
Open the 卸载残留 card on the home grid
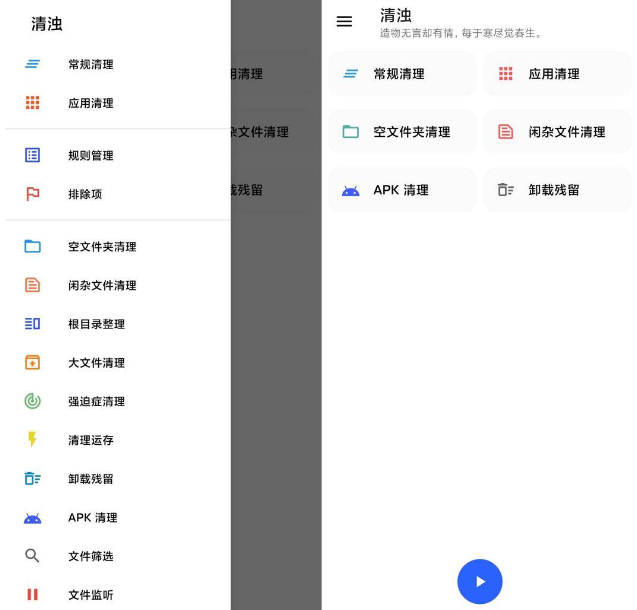tap(557, 190)
